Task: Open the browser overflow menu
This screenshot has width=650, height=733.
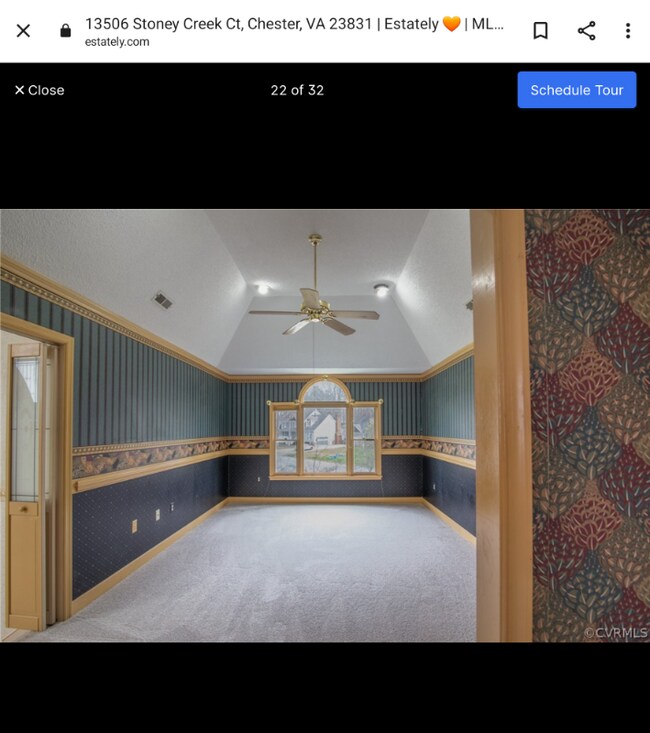Action: point(628,31)
